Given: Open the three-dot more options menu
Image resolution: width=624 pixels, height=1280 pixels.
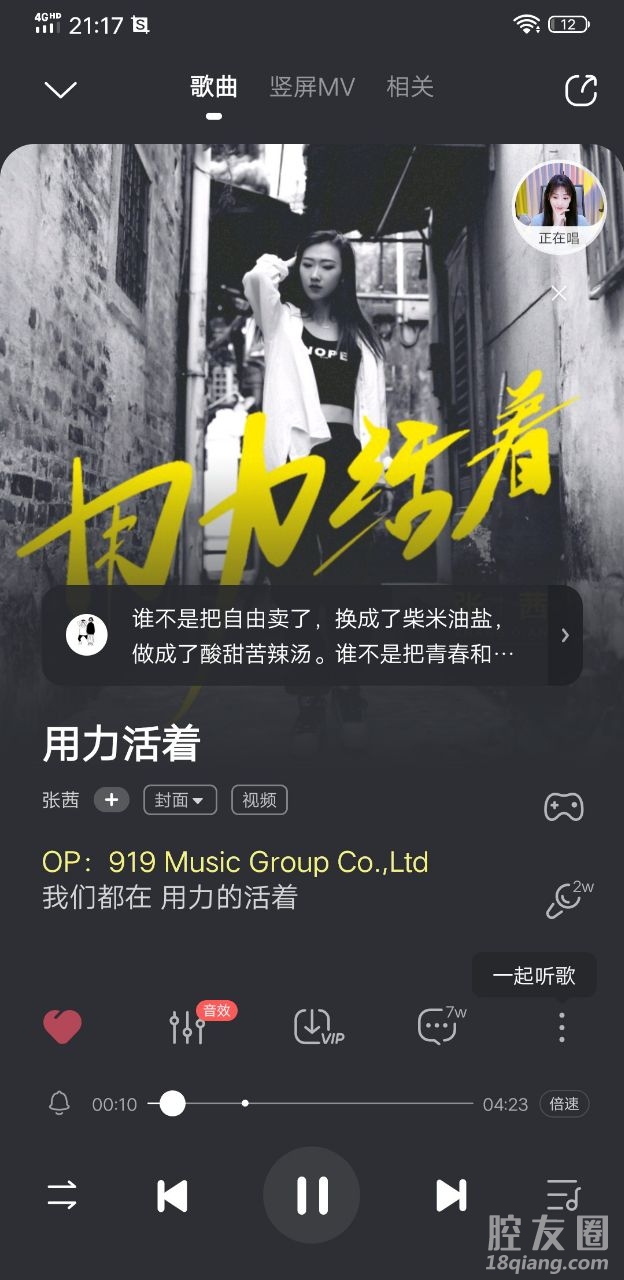Looking at the screenshot, I should (562, 1027).
